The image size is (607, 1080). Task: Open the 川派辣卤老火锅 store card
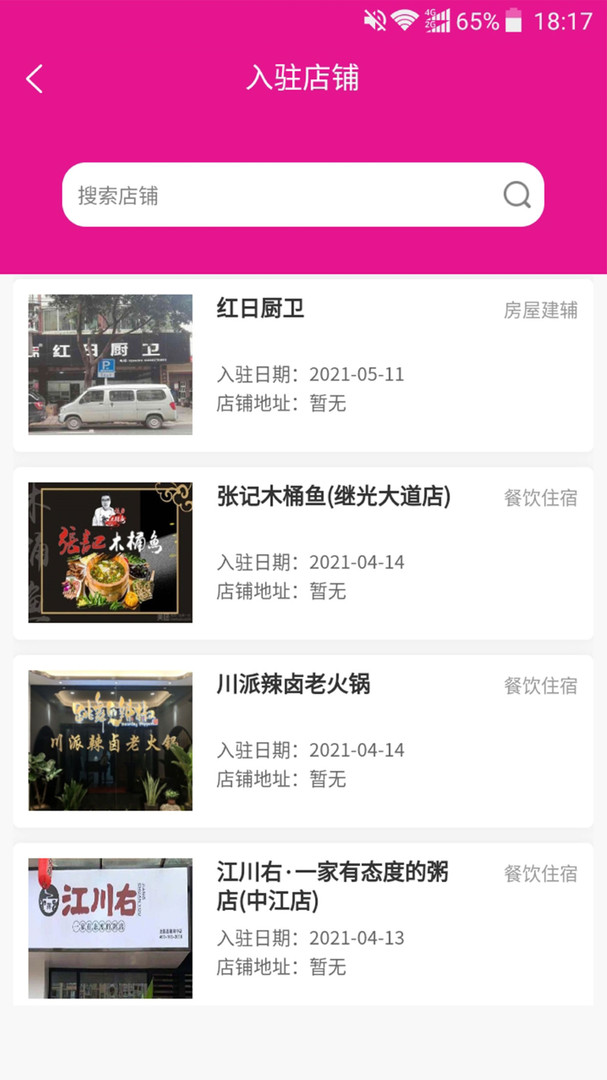(x=302, y=741)
